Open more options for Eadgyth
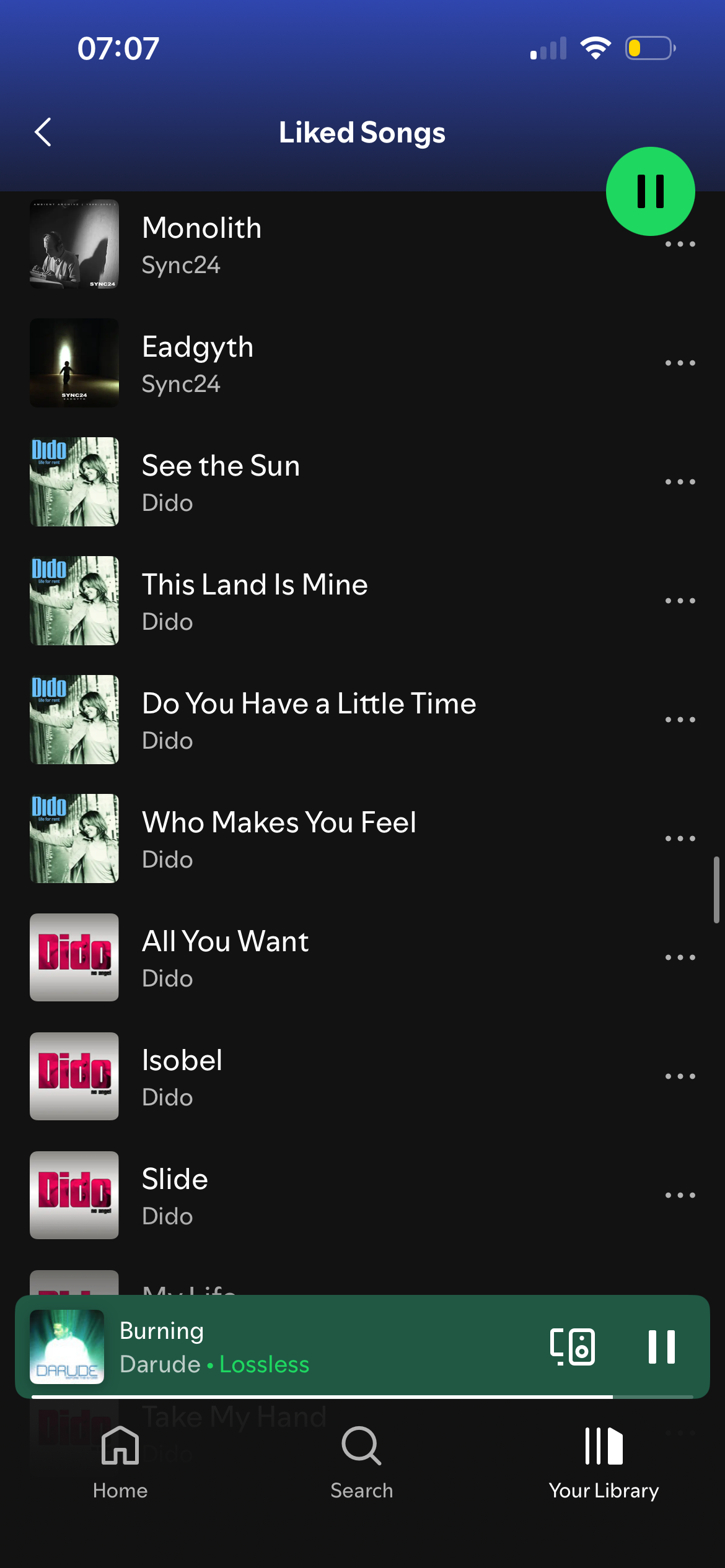This screenshot has width=725, height=1568. pyautogui.click(x=680, y=364)
